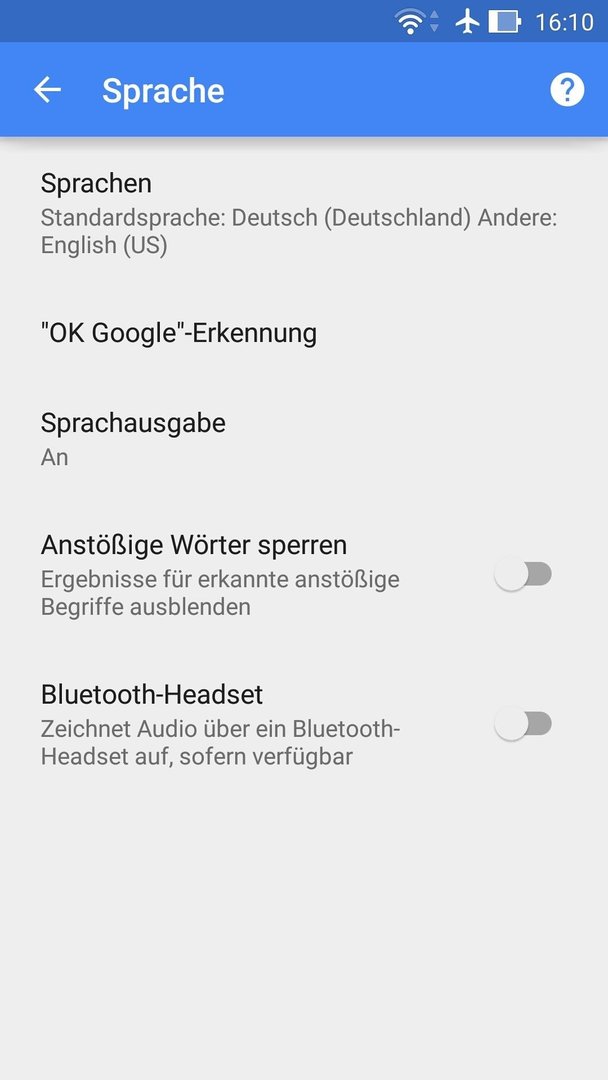Go back with the arrow icon
This screenshot has width=608, height=1080.
48,90
